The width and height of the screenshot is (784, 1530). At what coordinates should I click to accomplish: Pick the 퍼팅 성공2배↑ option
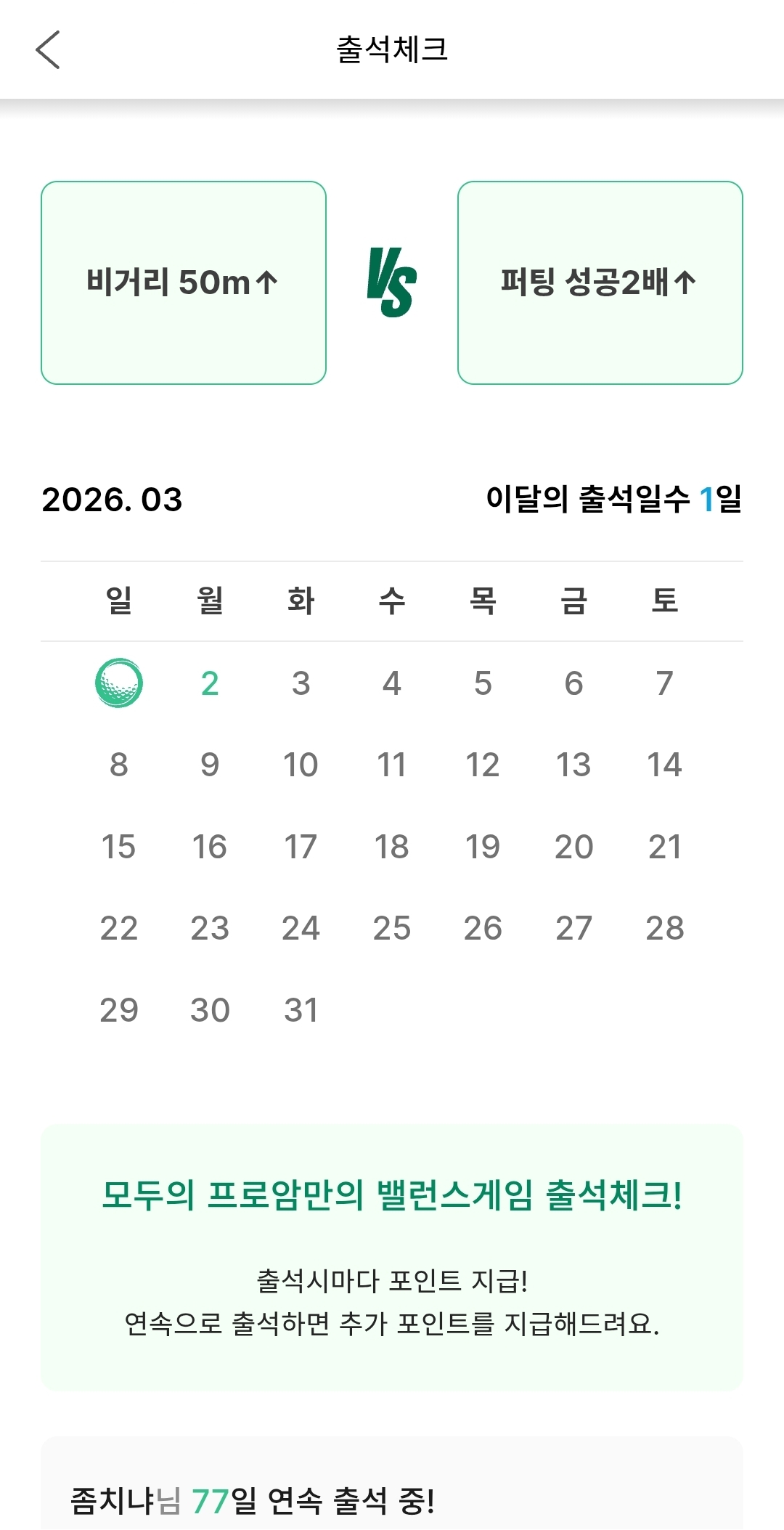(600, 282)
